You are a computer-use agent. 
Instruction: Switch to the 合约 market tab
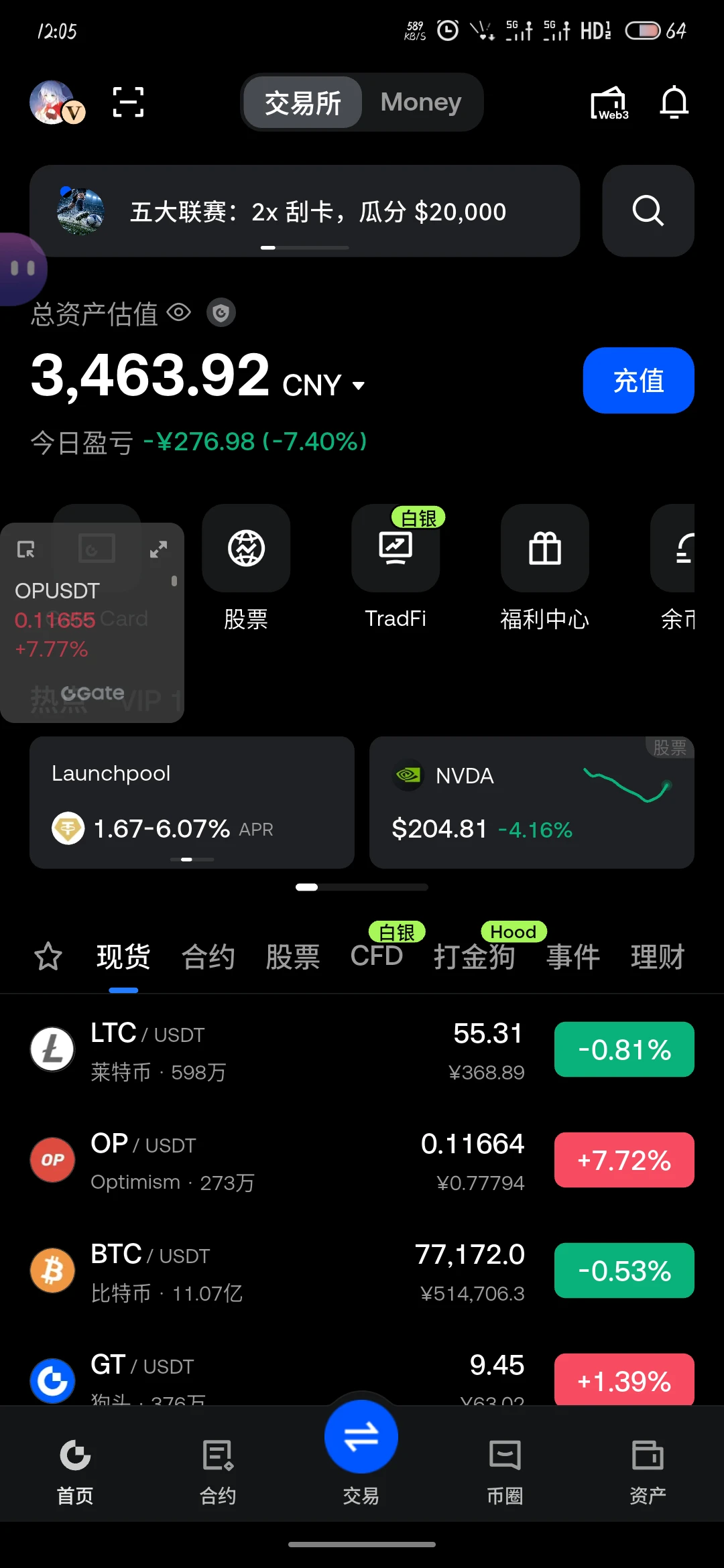click(x=208, y=957)
